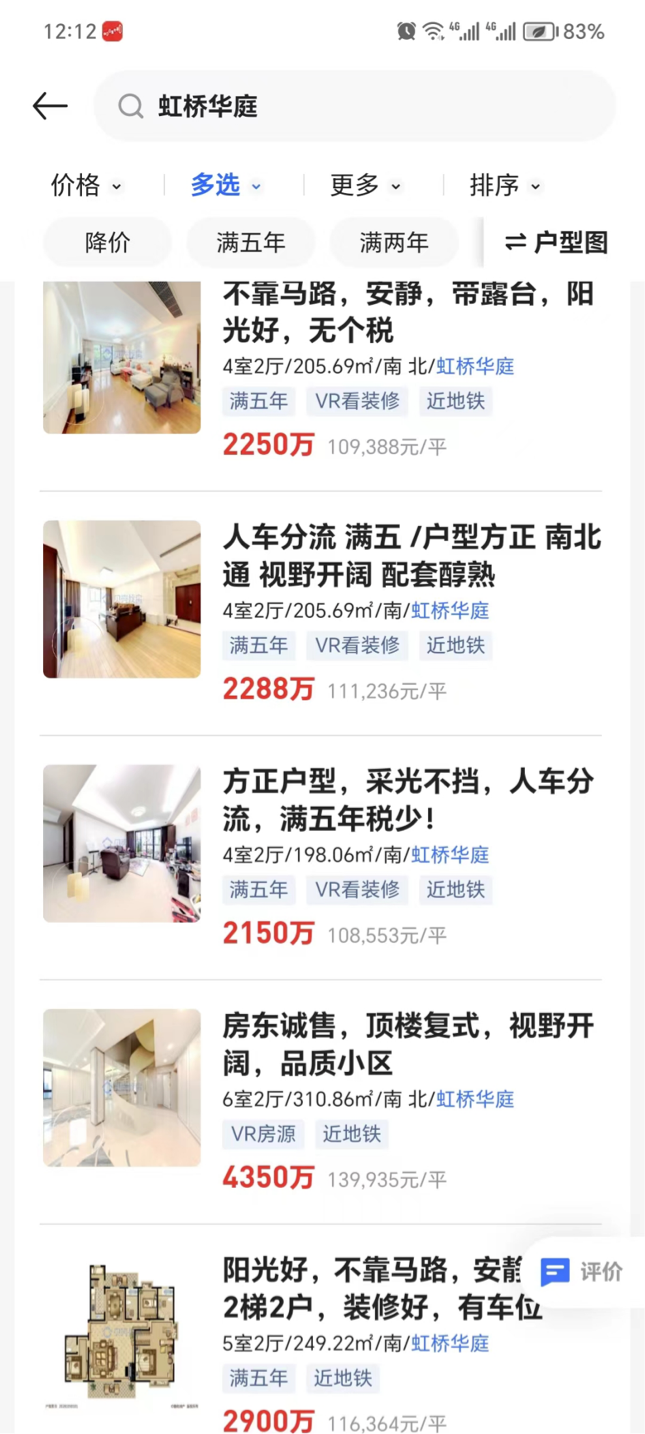Select the 满五年 filter chip

tap(251, 242)
